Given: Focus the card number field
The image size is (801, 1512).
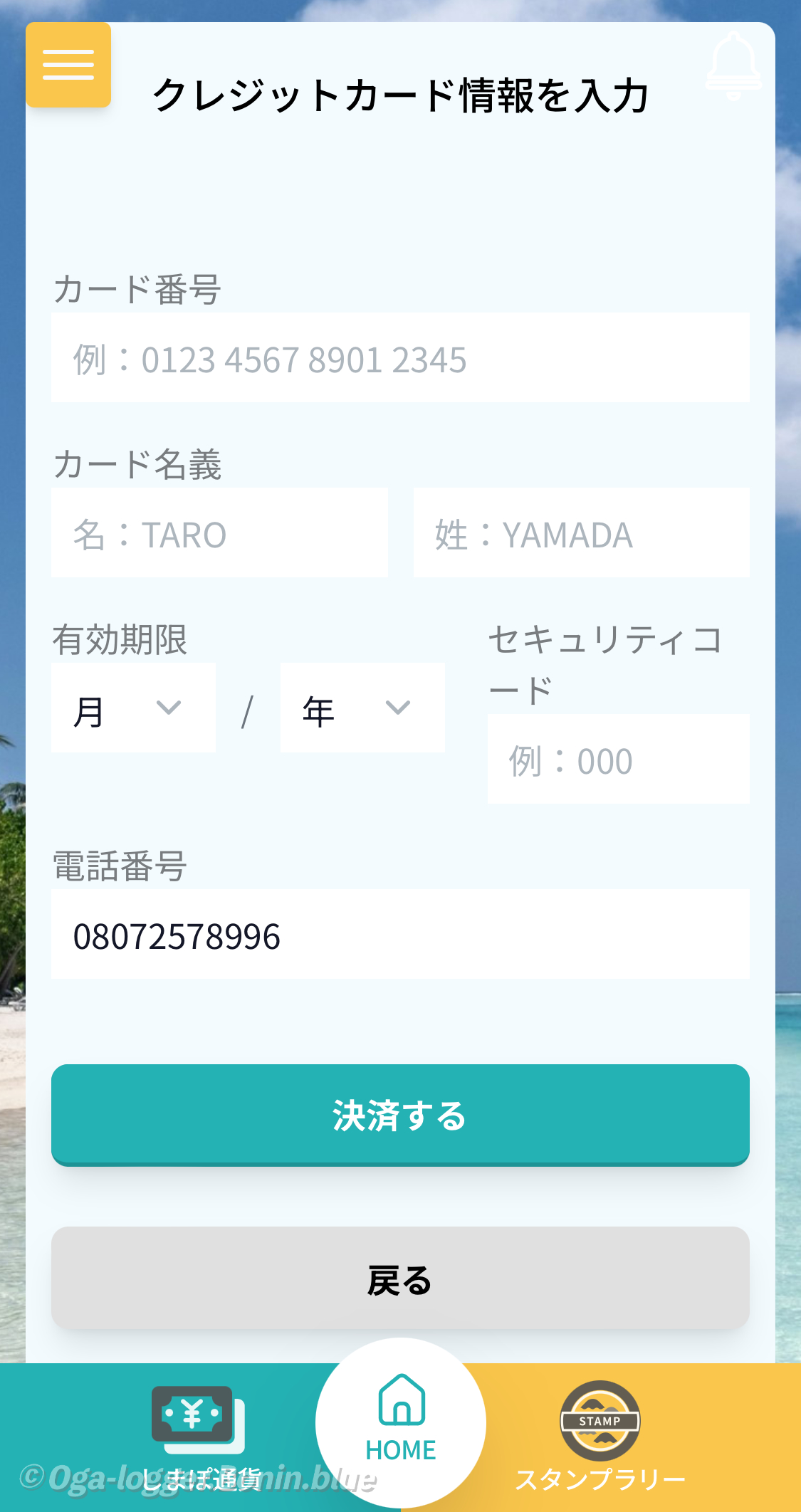Looking at the screenshot, I should click(x=400, y=358).
